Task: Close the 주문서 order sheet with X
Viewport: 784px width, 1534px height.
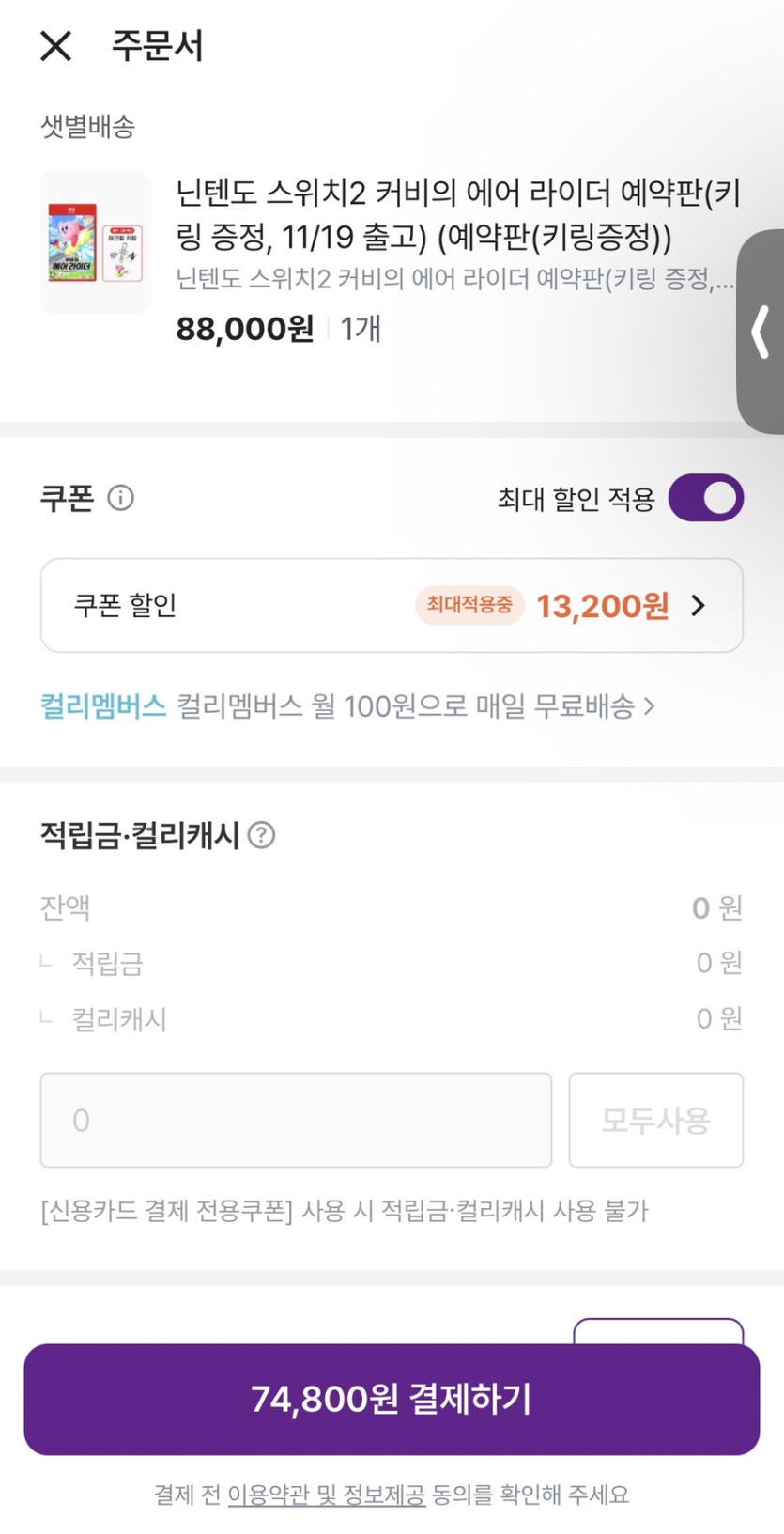Action: coord(56,47)
